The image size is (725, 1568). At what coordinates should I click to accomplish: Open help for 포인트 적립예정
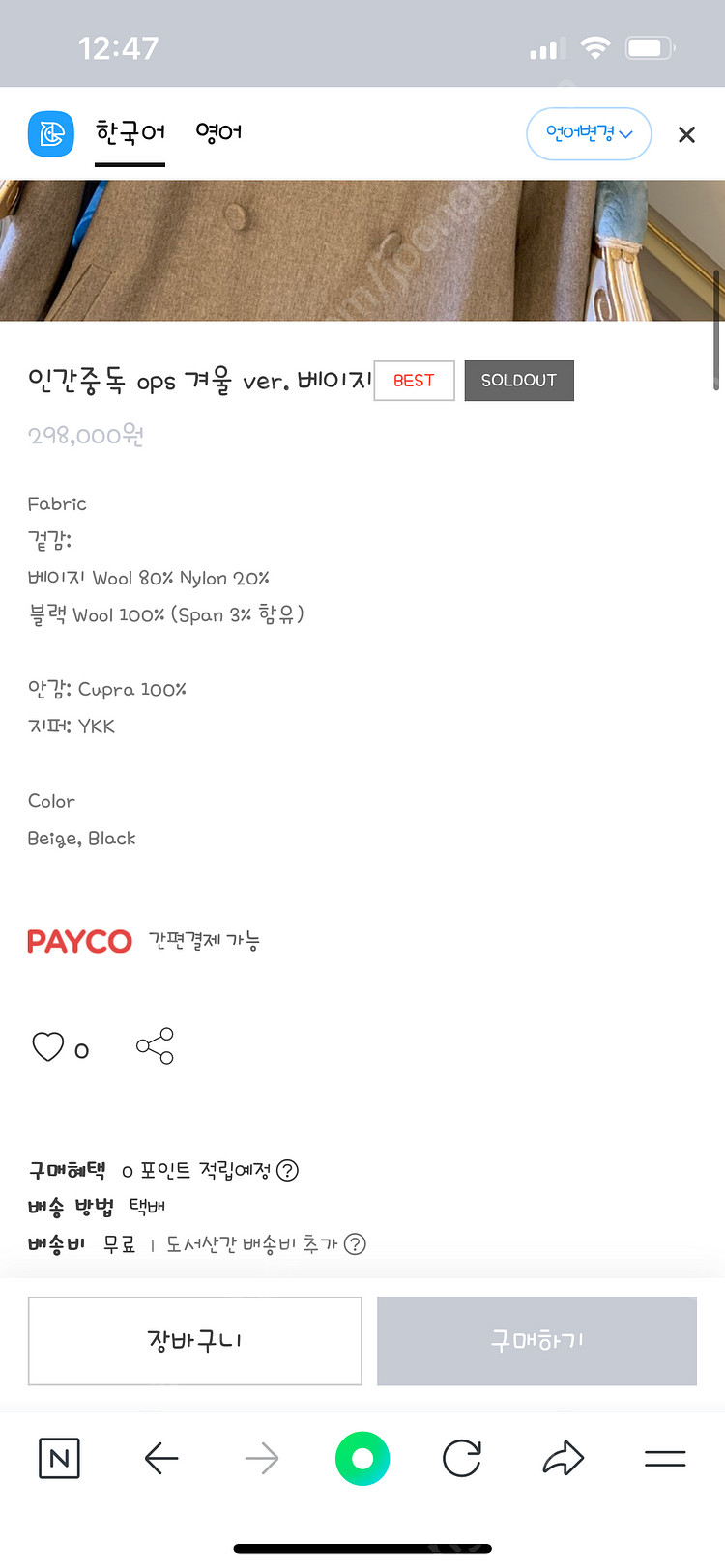point(287,1170)
